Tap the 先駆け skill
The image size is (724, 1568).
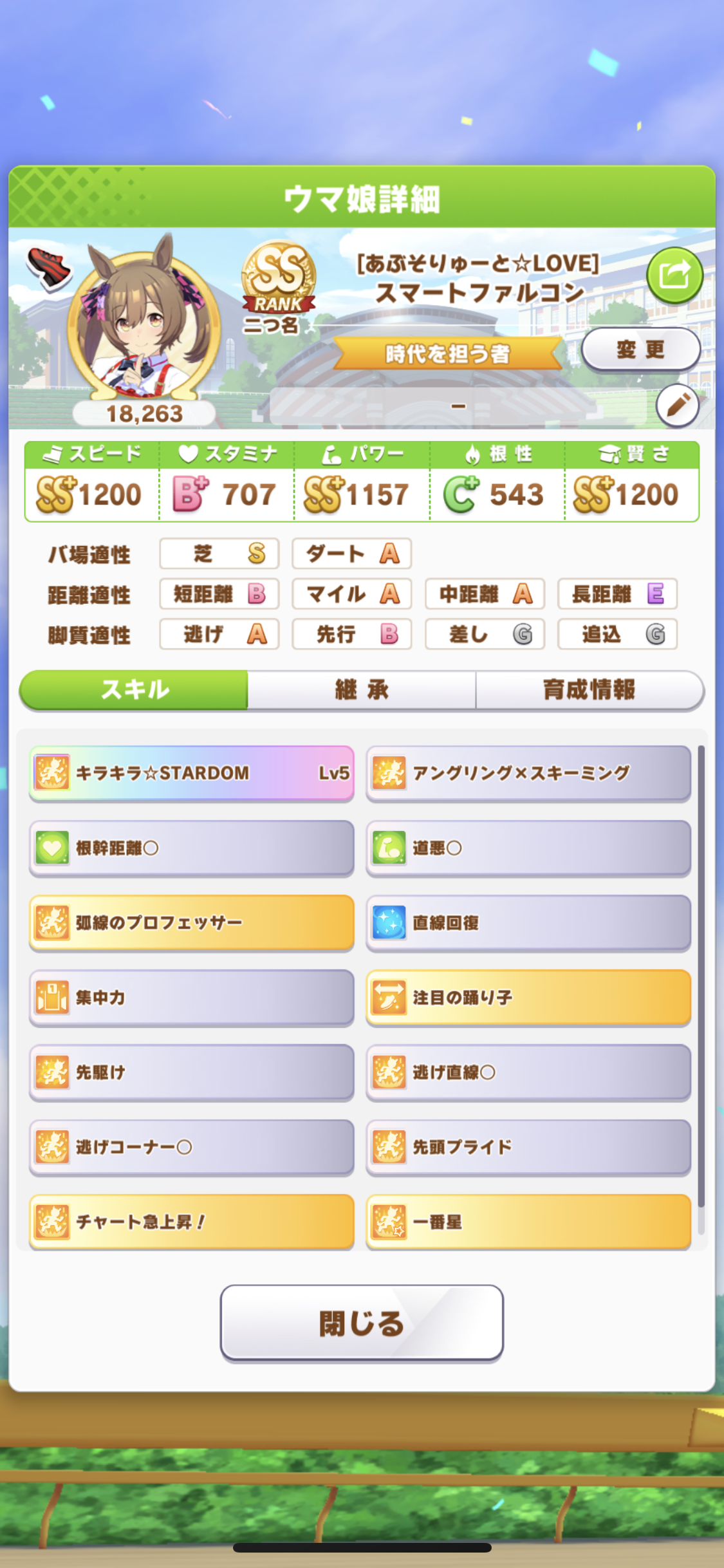point(192,1072)
